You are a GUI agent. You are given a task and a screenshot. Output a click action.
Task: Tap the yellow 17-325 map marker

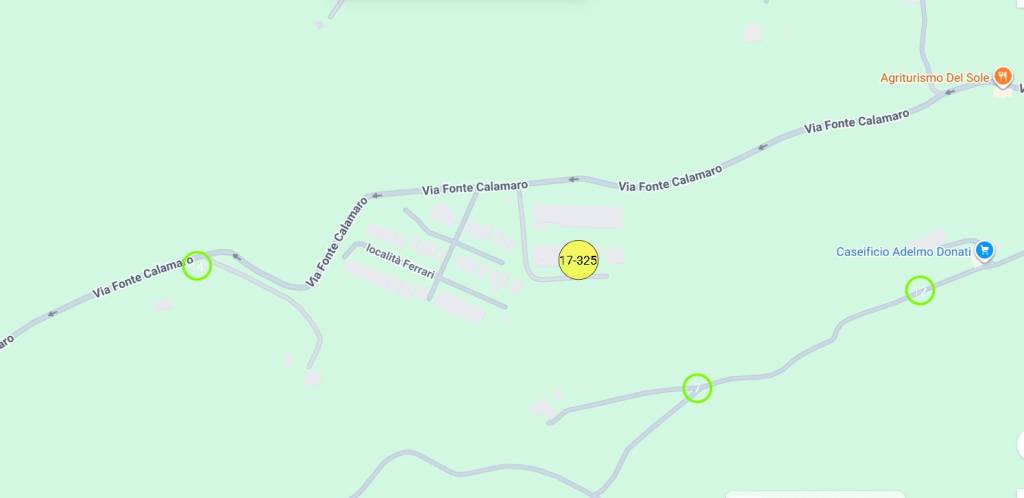point(578,260)
